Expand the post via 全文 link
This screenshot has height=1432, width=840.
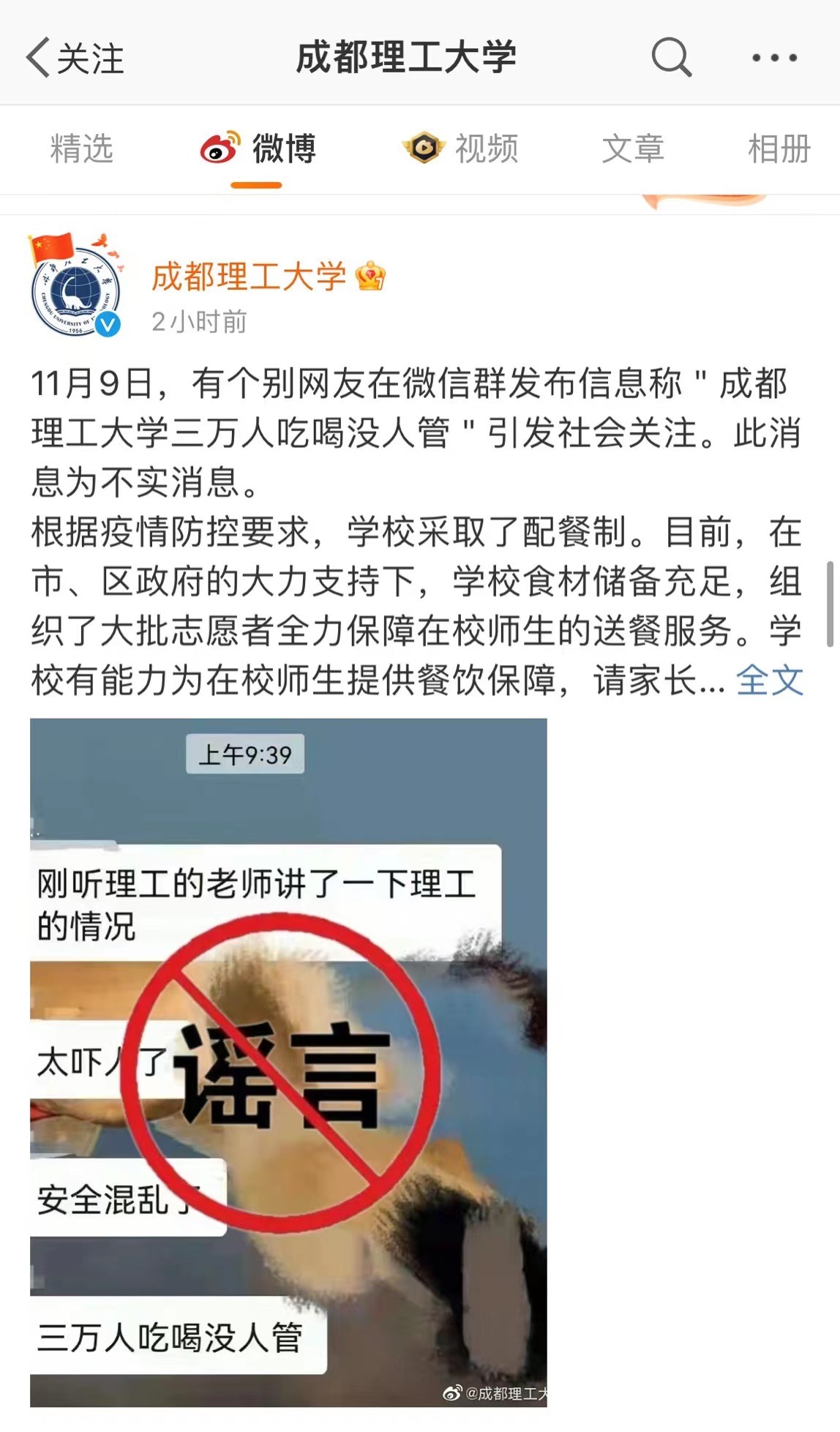click(x=769, y=681)
